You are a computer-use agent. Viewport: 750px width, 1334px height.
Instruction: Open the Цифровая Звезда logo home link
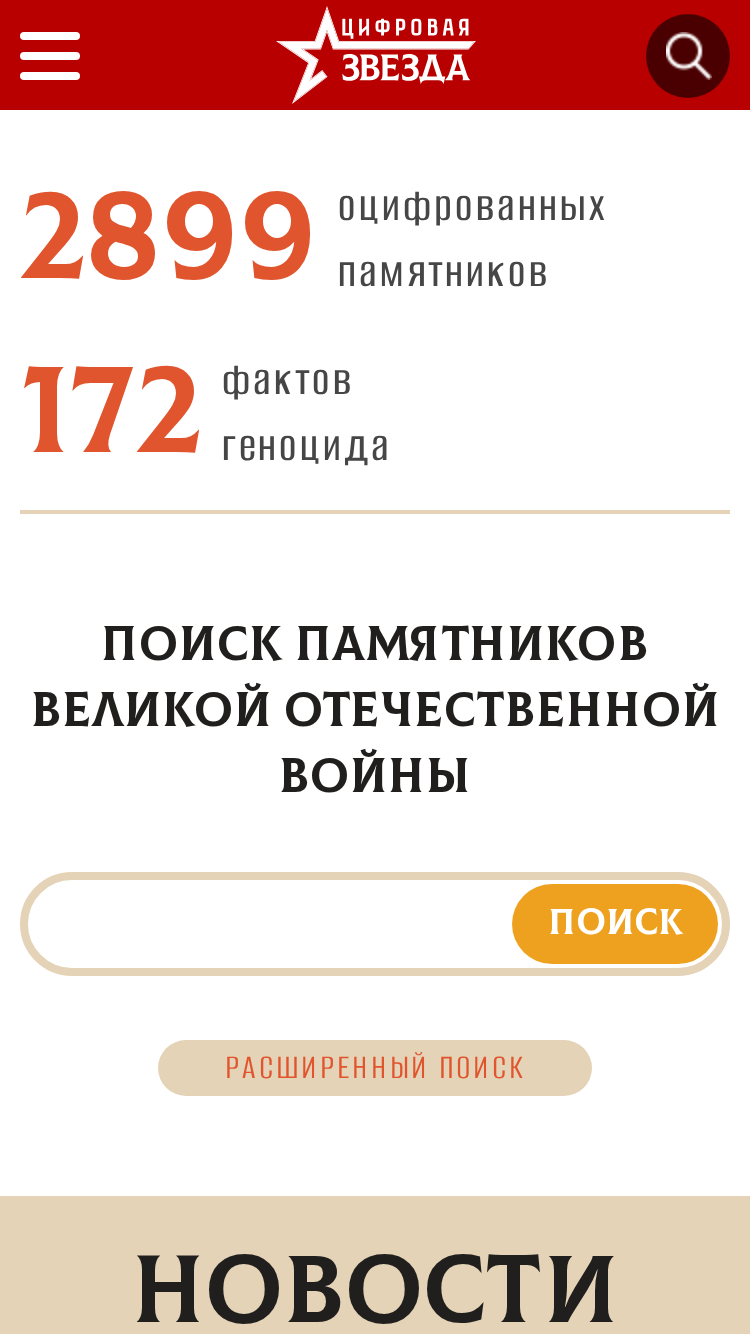click(x=375, y=55)
